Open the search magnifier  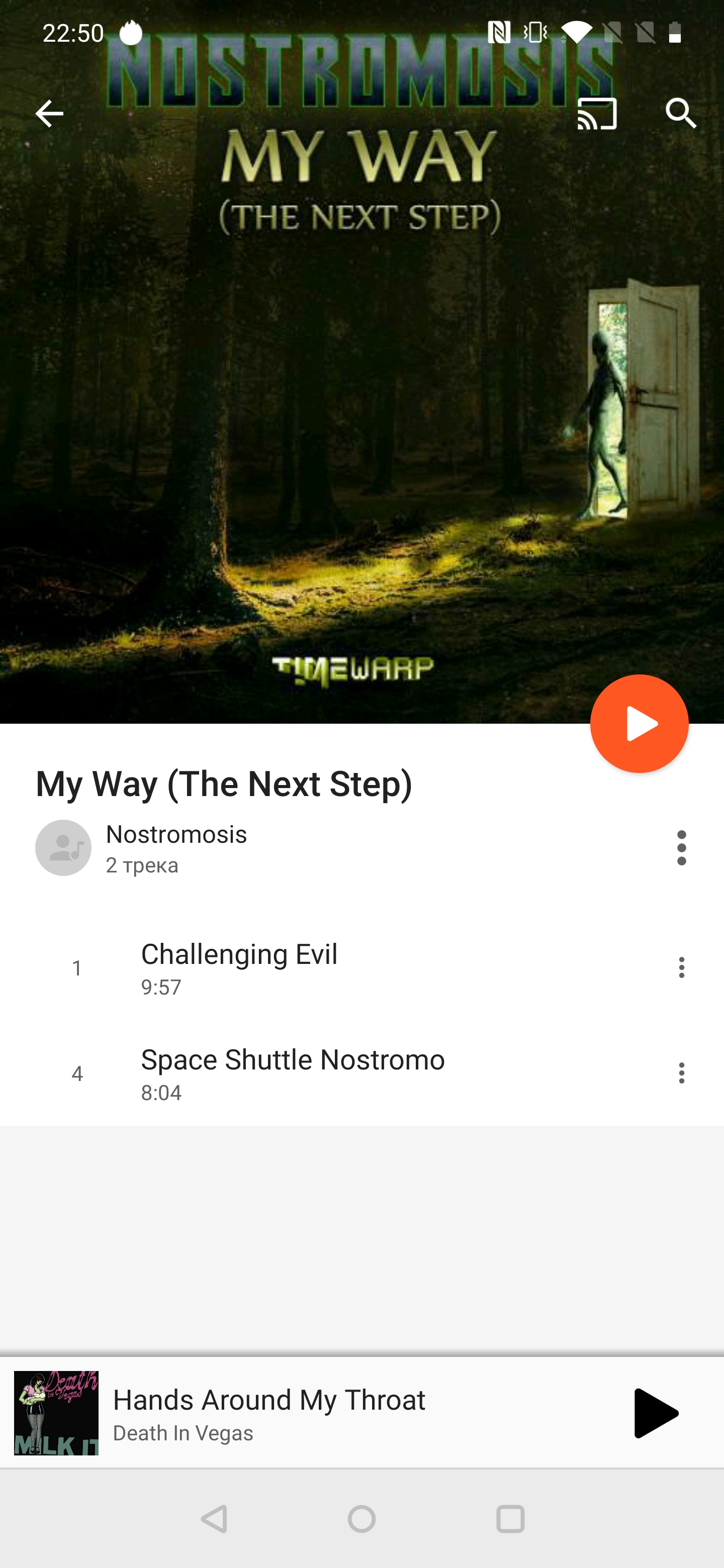tap(680, 114)
